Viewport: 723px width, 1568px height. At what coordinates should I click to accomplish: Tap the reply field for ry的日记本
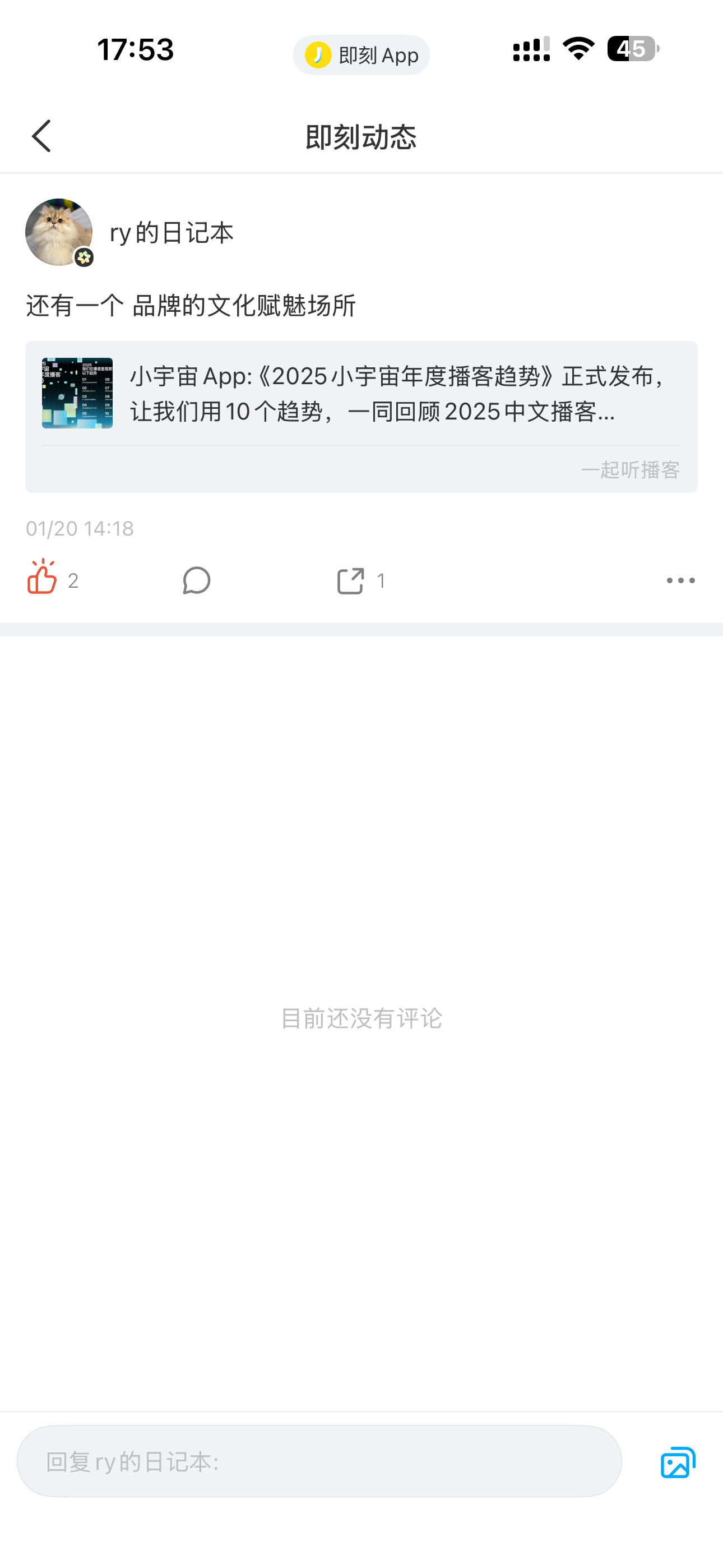coord(319,1461)
